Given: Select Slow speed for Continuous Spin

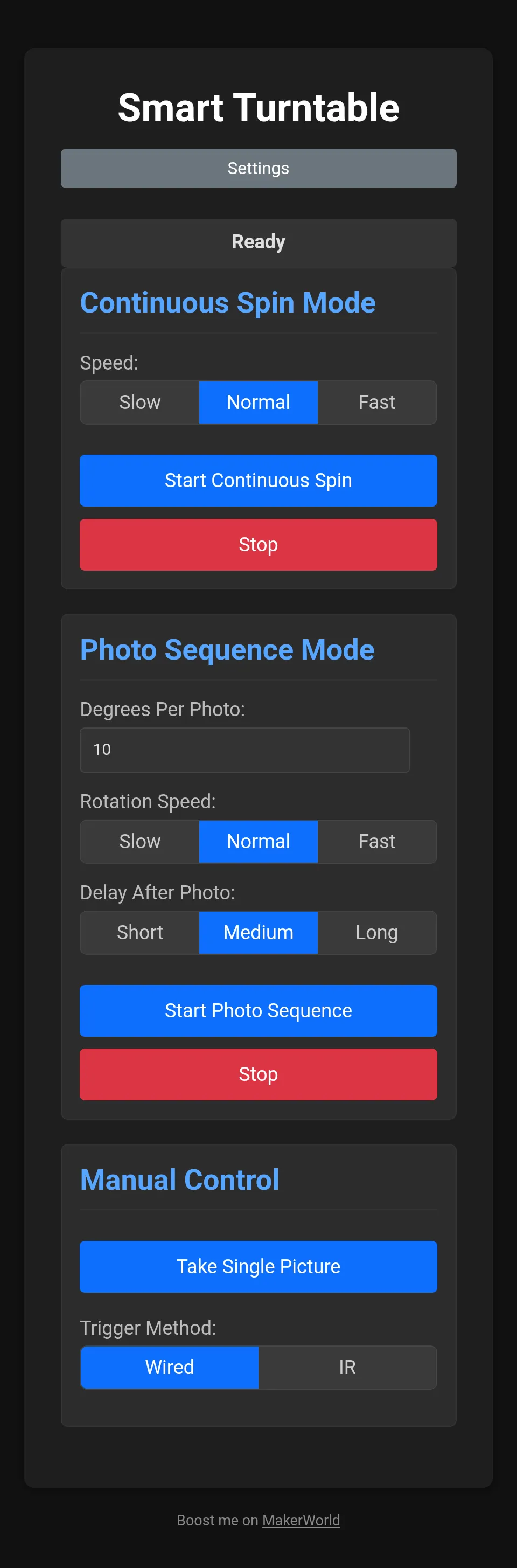Looking at the screenshot, I should pyautogui.click(x=140, y=403).
